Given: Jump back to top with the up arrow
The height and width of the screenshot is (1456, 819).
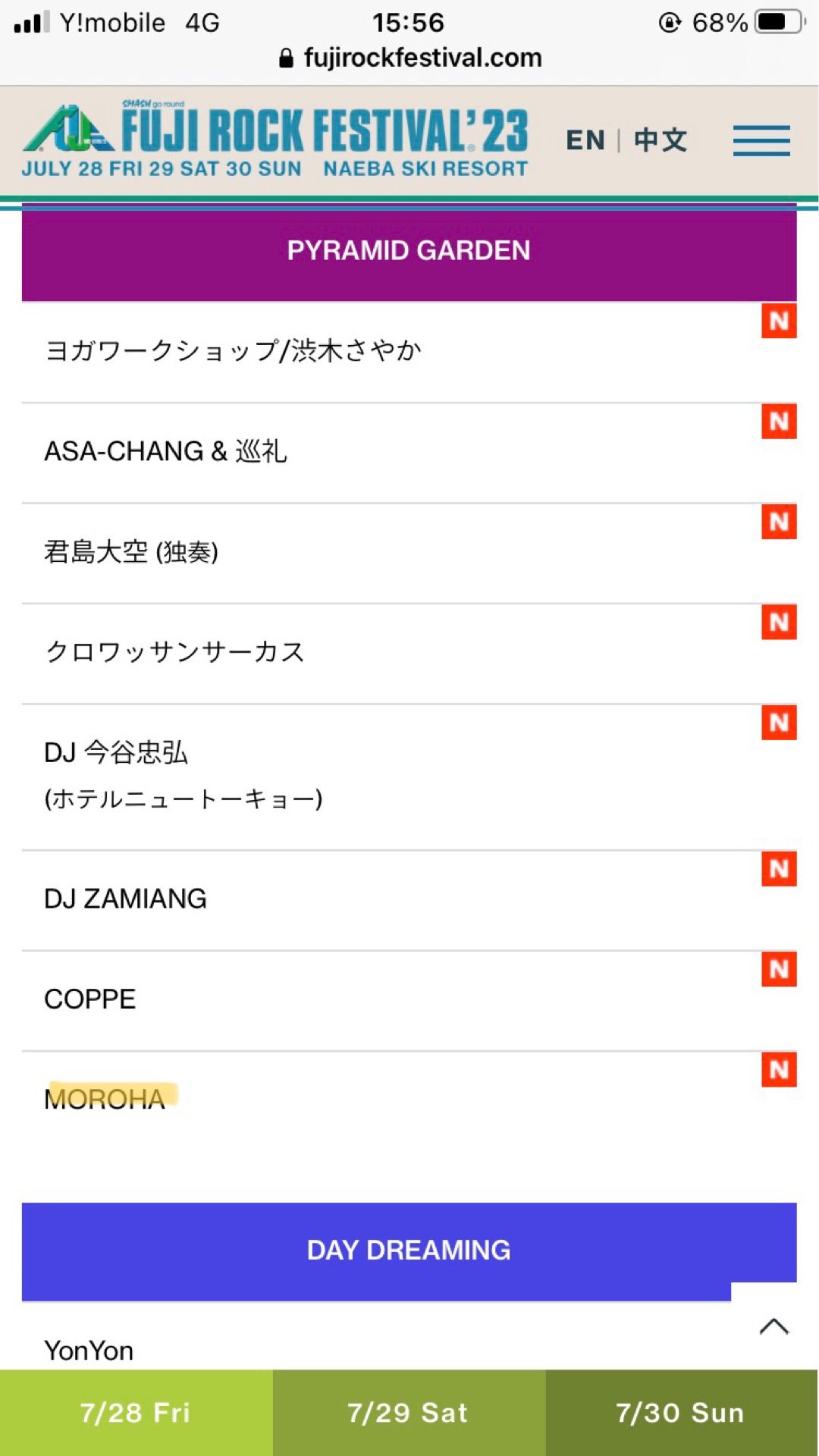Looking at the screenshot, I should [773, 1326].
